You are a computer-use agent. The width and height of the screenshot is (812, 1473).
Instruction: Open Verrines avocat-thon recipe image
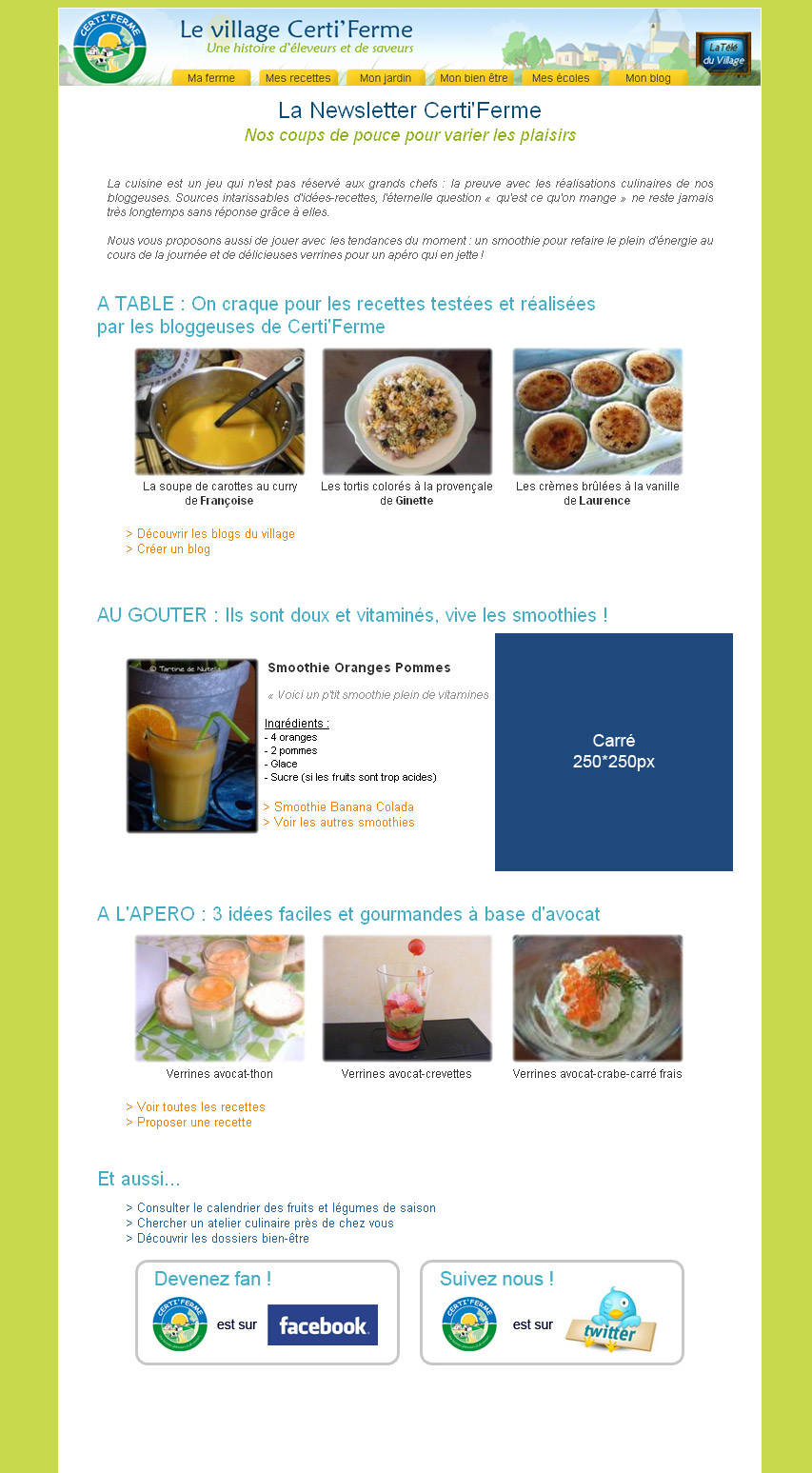tap(220, 998)
